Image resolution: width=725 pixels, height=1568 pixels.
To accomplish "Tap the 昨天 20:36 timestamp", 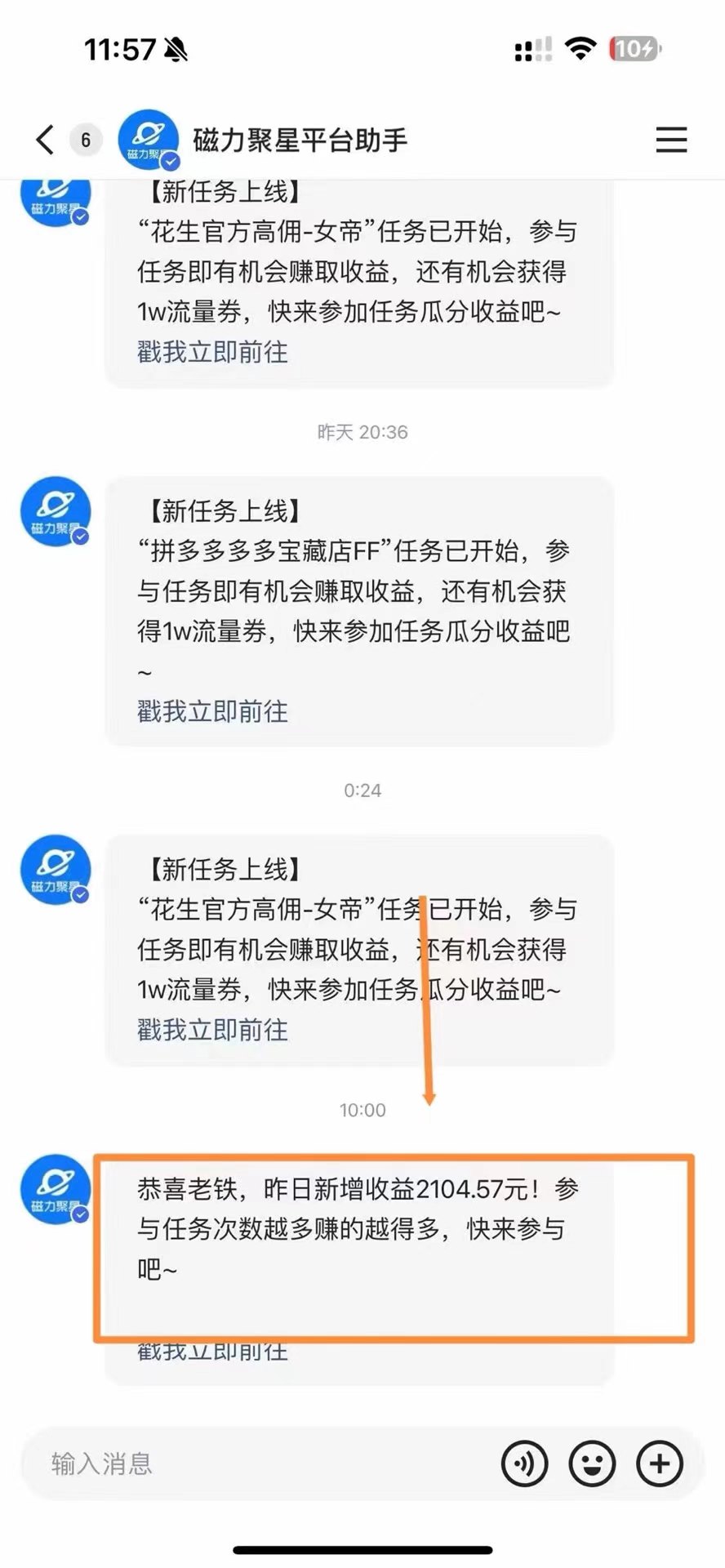I will 362,434.
